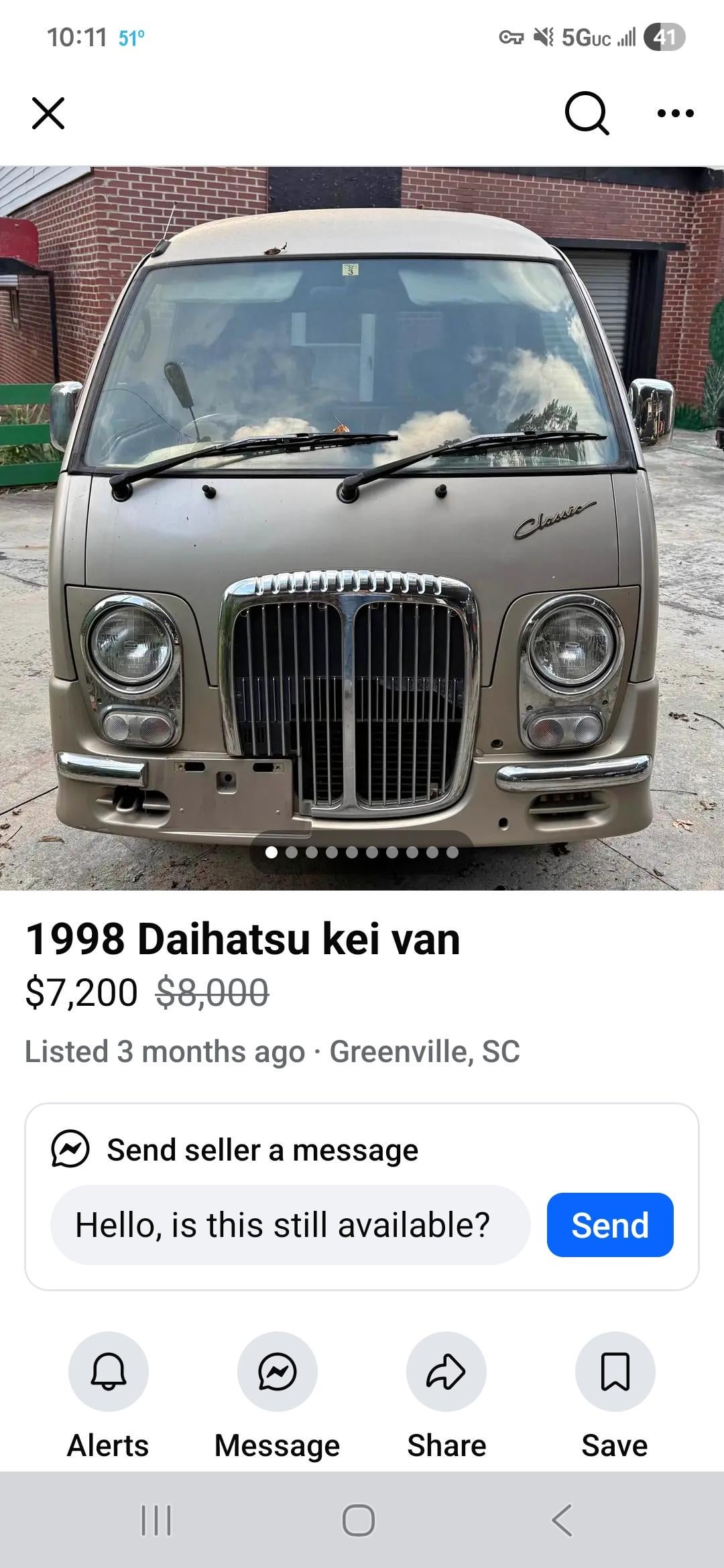The height and width of the screenshot is (1568, 724).
Task: Go back using the system navigation bar
Action: pyautogui.click(x=562, y=1520)
